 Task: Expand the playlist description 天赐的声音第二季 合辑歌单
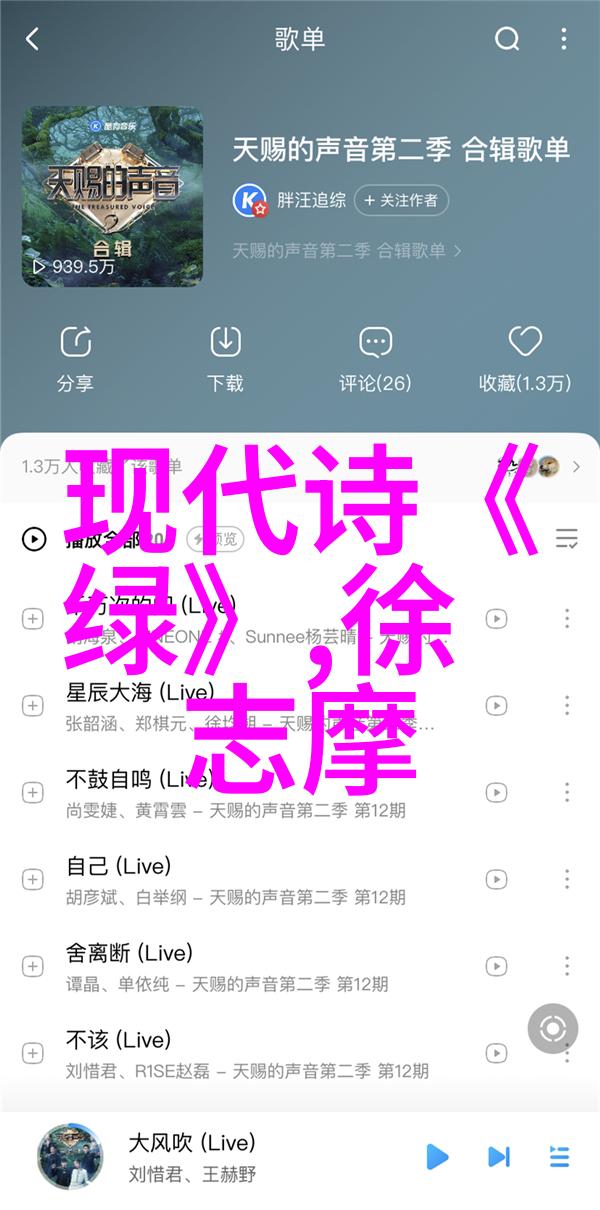tap(347, 250)
